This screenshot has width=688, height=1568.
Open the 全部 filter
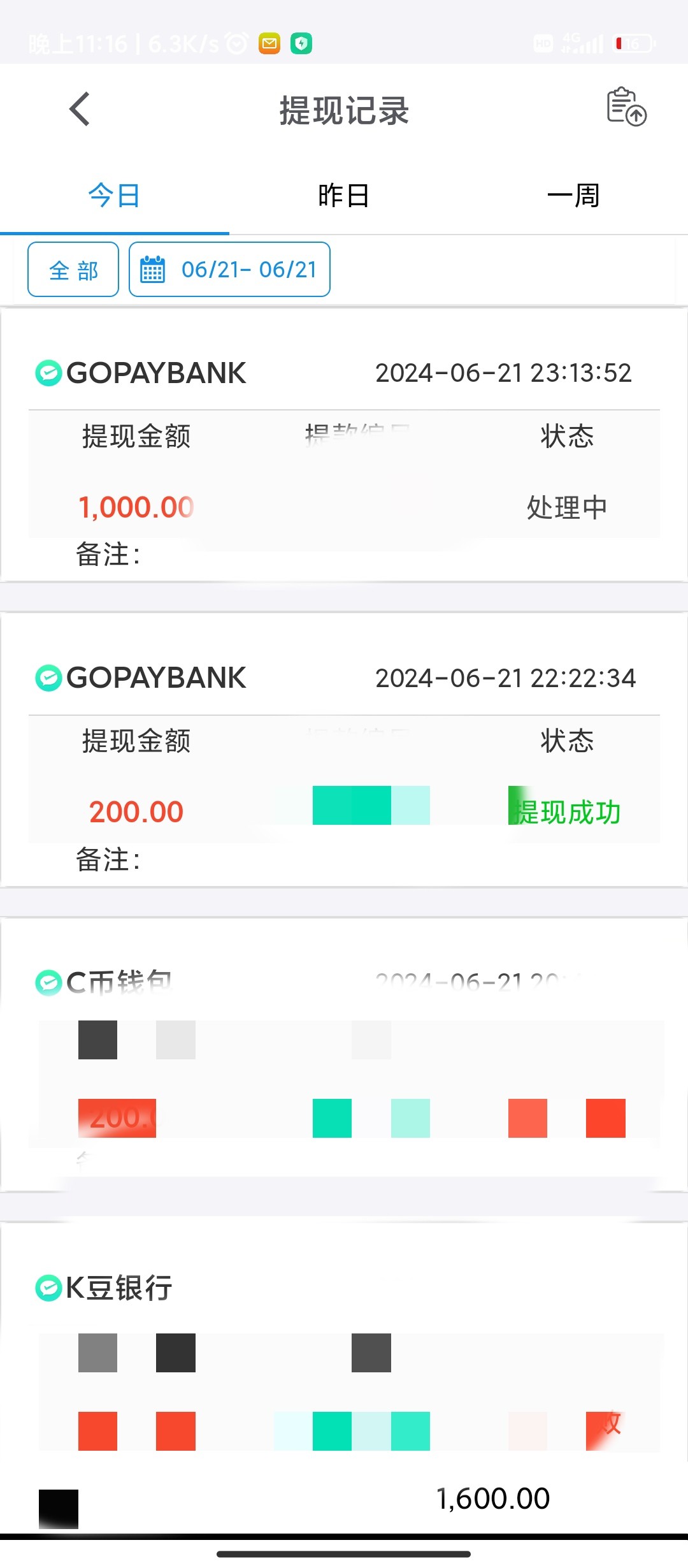[73, 270]
